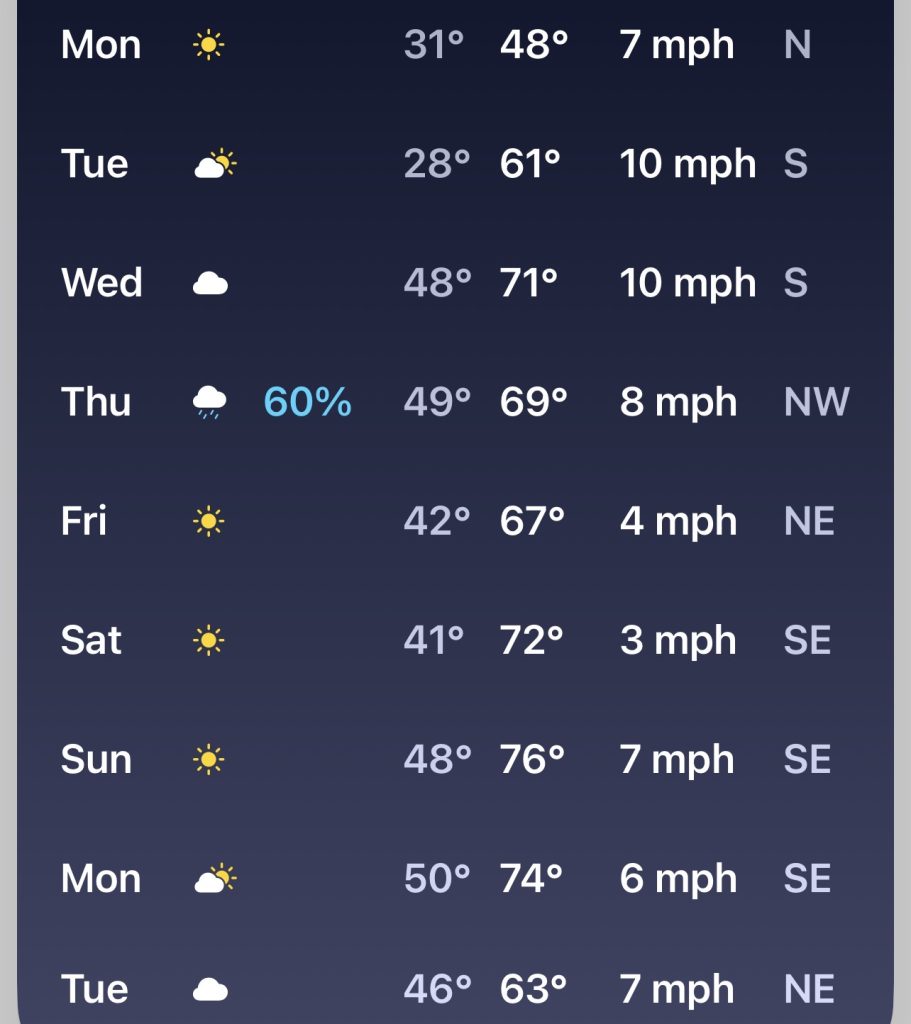
Task: Open Monday forecast with 48° high
Action: [x=455, y=45]
